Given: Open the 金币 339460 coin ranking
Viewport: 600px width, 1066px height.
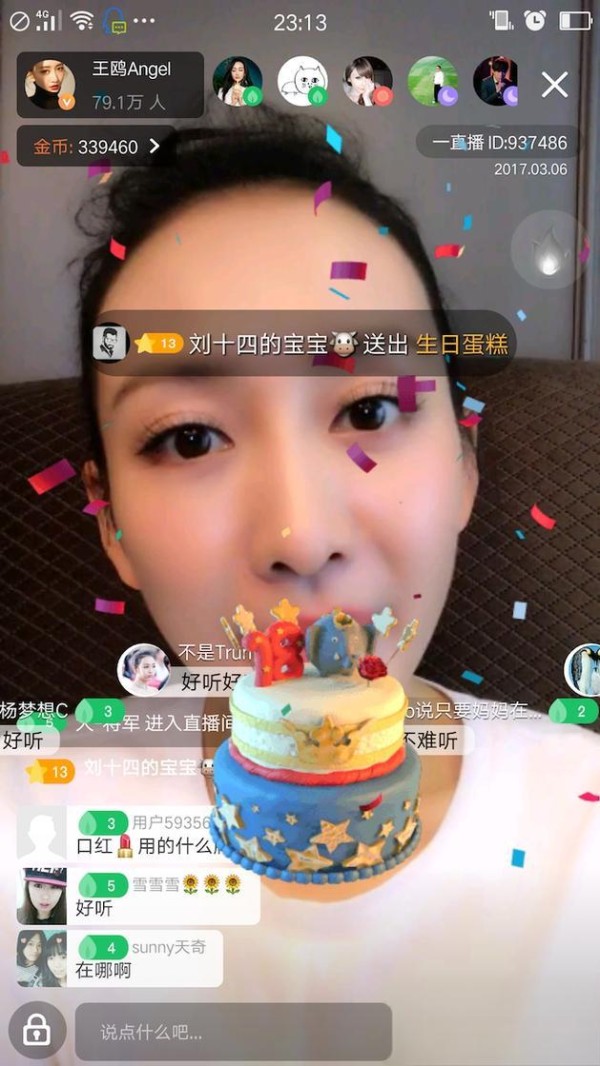Looking at the screenshot, I should tap(96, 147).
